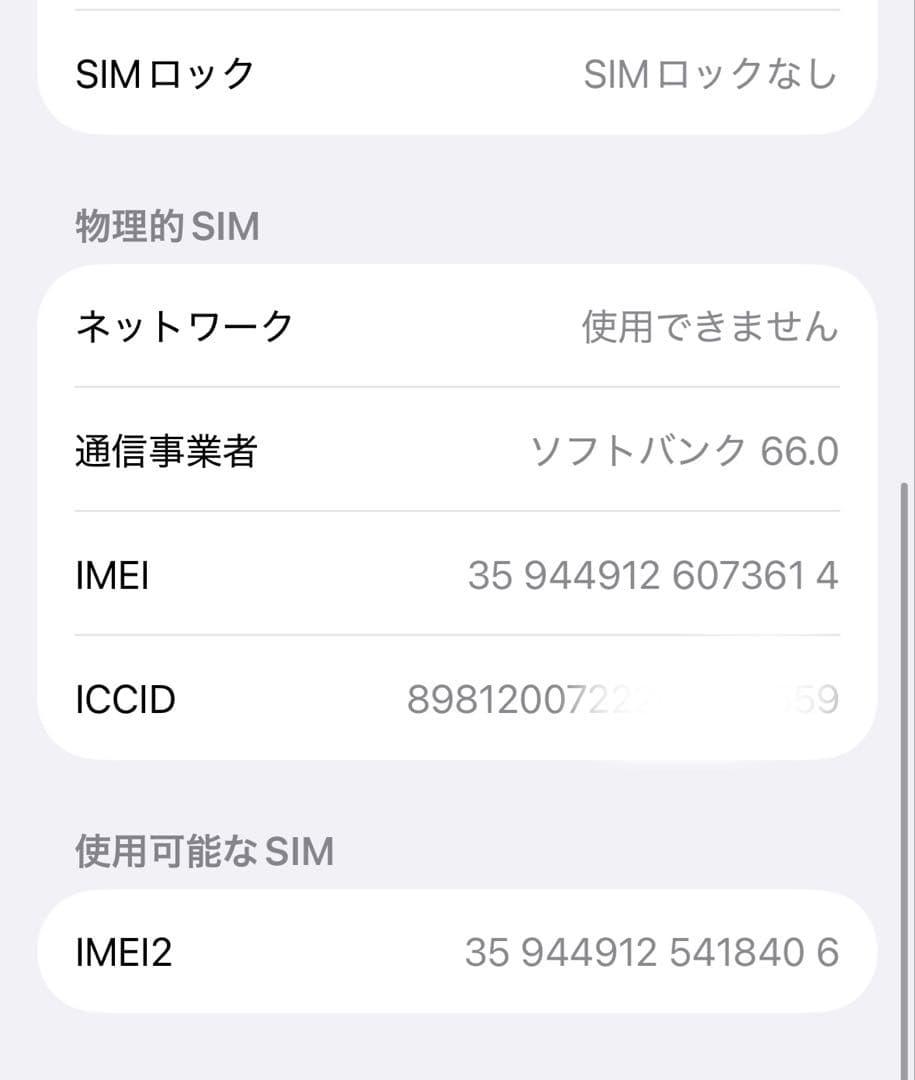Screen dimensions: 915x1080
Task: Select the IMEI number 35 944912 607361 4
Action: 654,575
